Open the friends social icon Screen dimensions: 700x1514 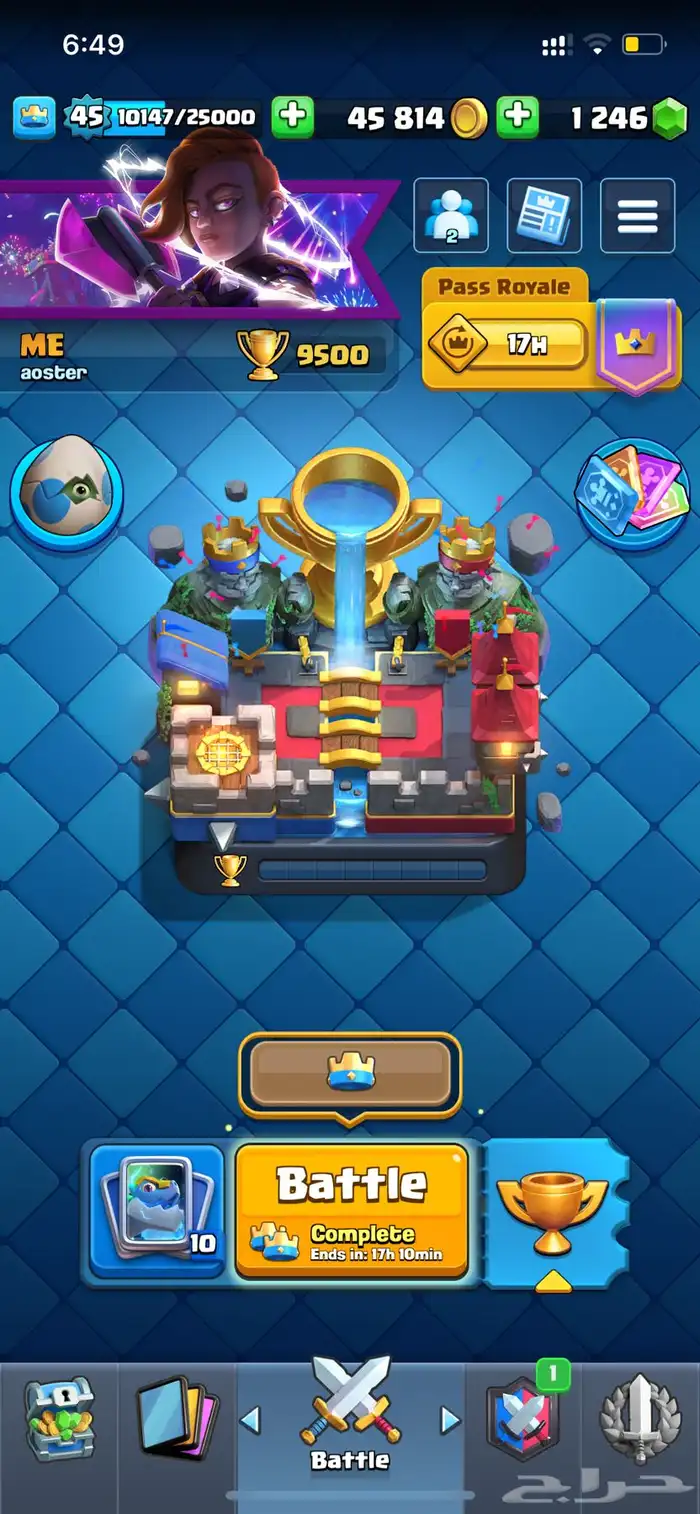pyautogui.click(x=450, y=215)
